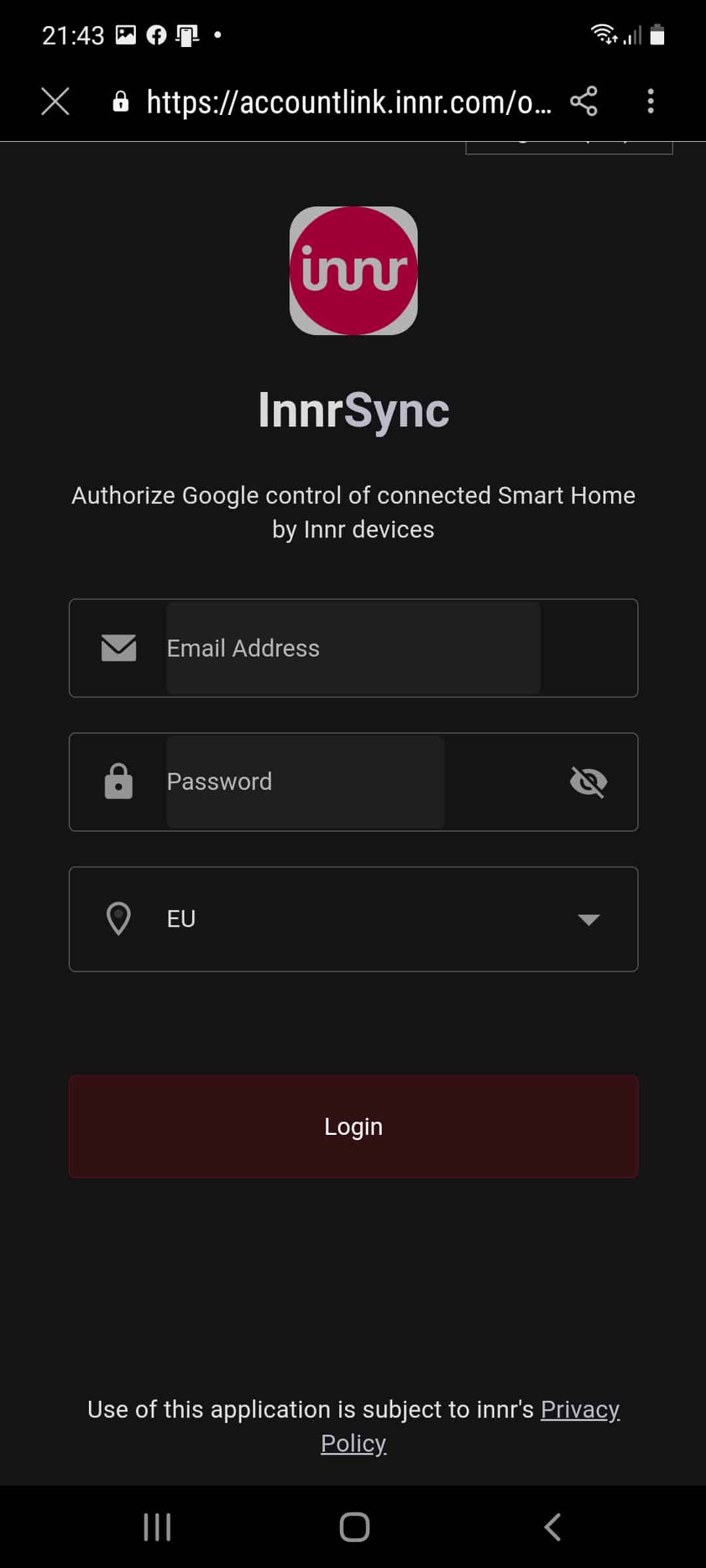Screen dimensions: 706x1568
Task: Focus the Email Address field
Action: click(353, 648)
